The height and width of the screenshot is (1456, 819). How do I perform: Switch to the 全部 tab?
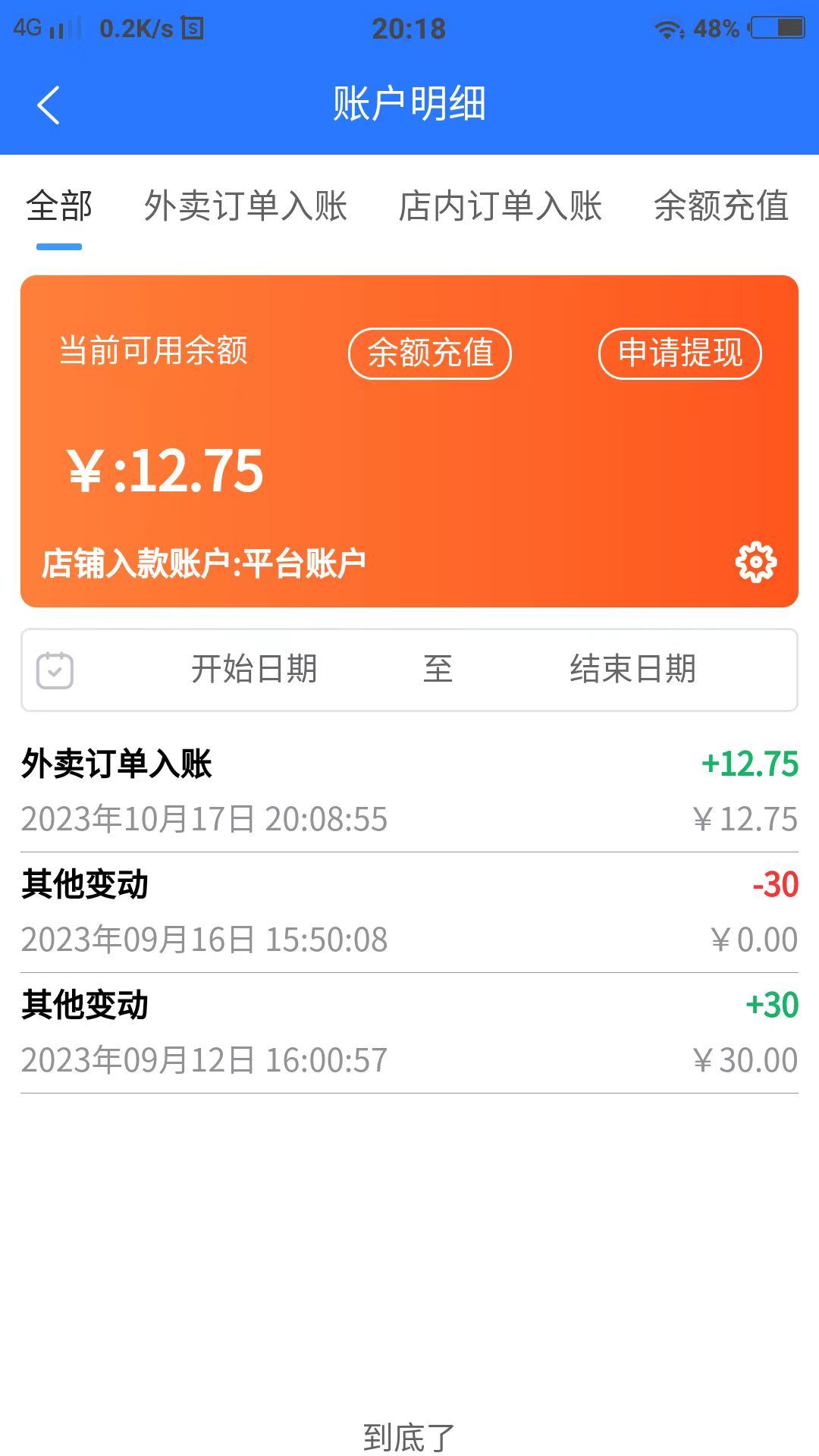[59, 206]
